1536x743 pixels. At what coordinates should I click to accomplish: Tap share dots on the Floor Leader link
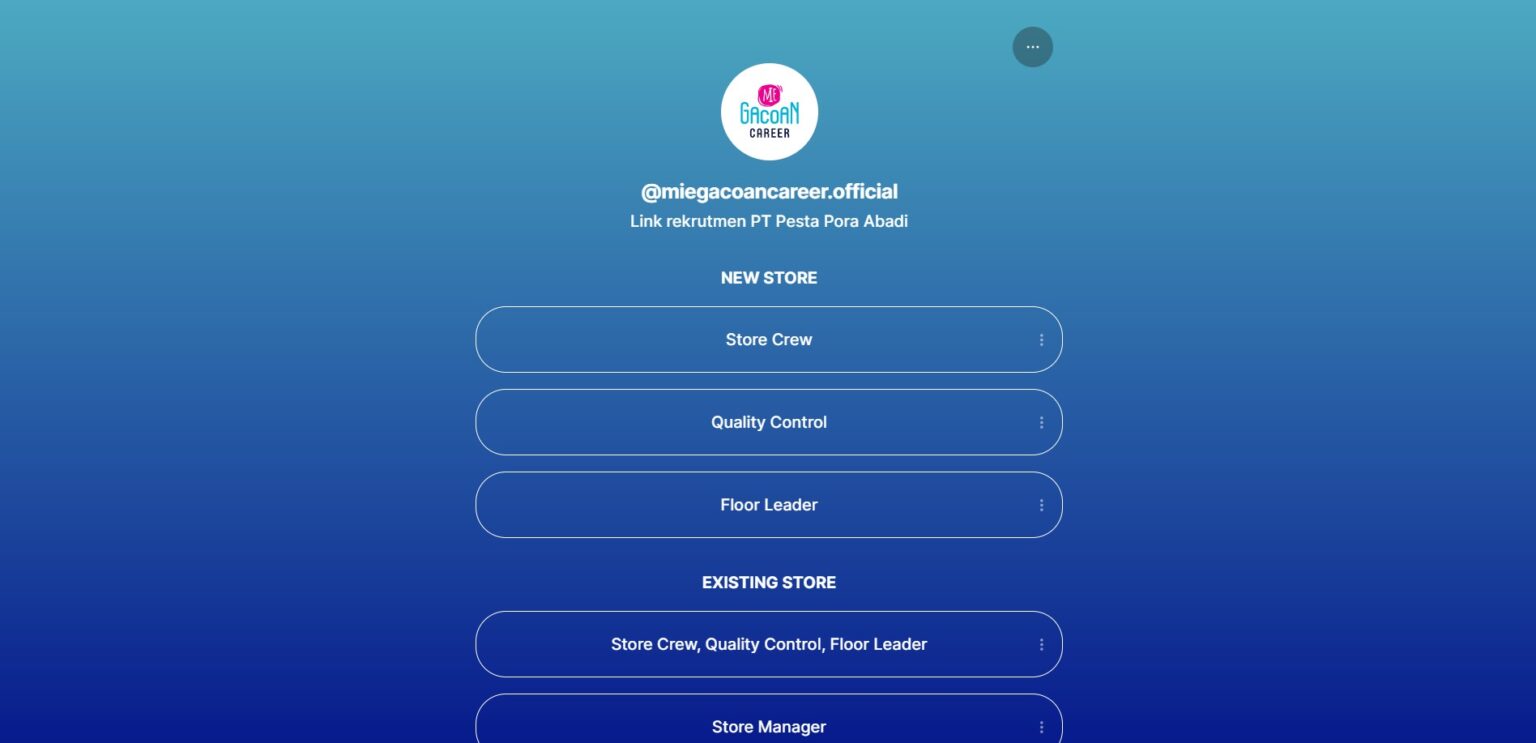1041,505
